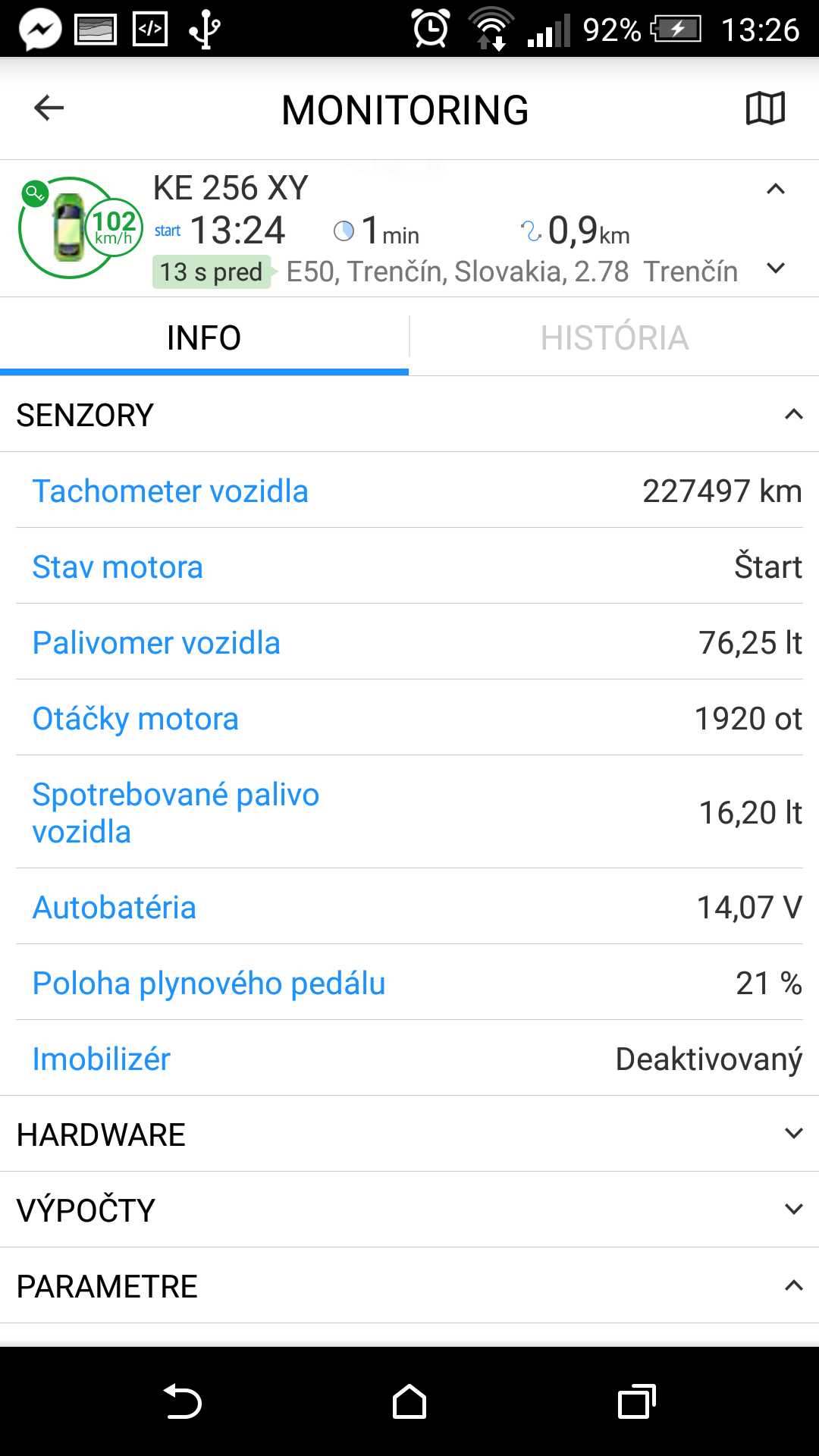This screenshot has width=819, height=1456.
Task: Open Imobilizér sensor row
Action: coord(409,1059)
